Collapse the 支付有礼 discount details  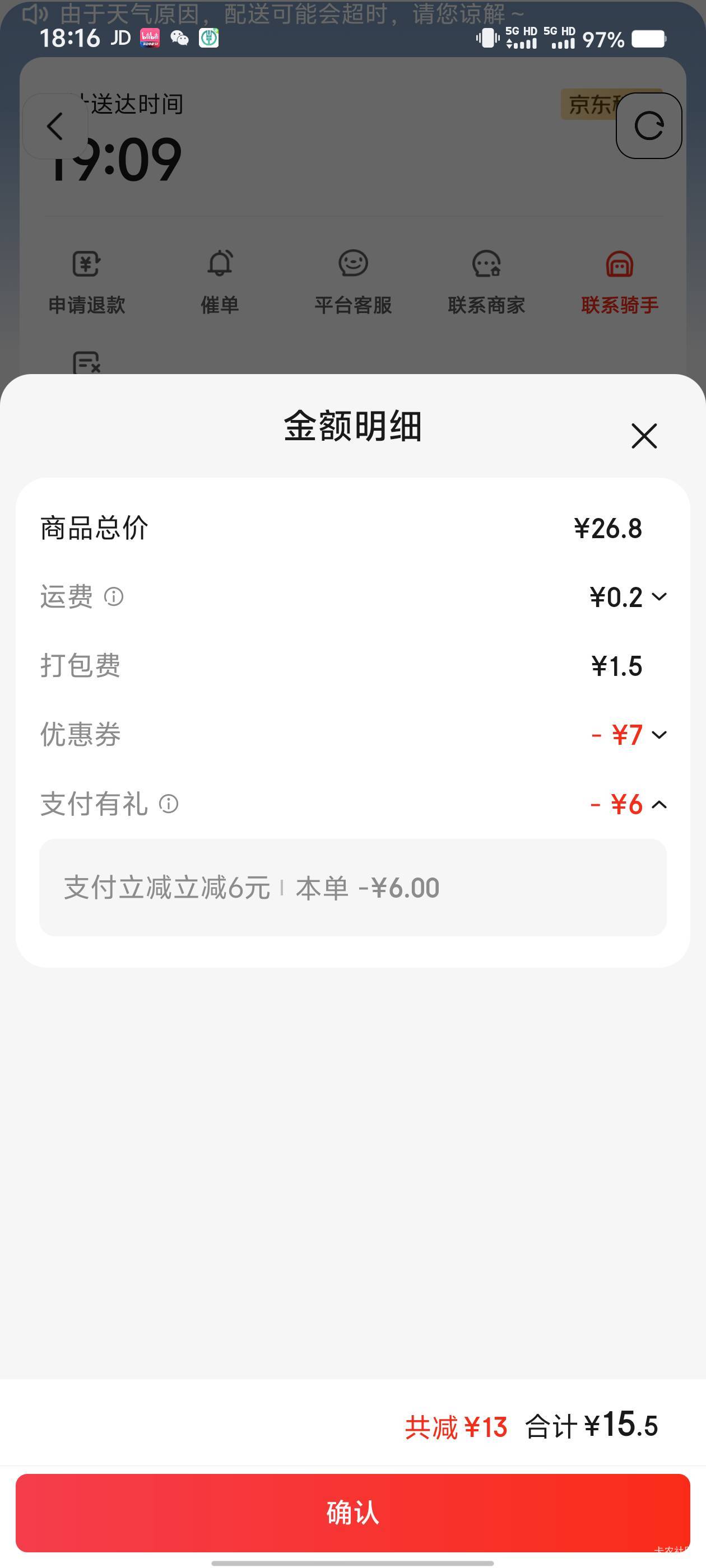[659, 805]
